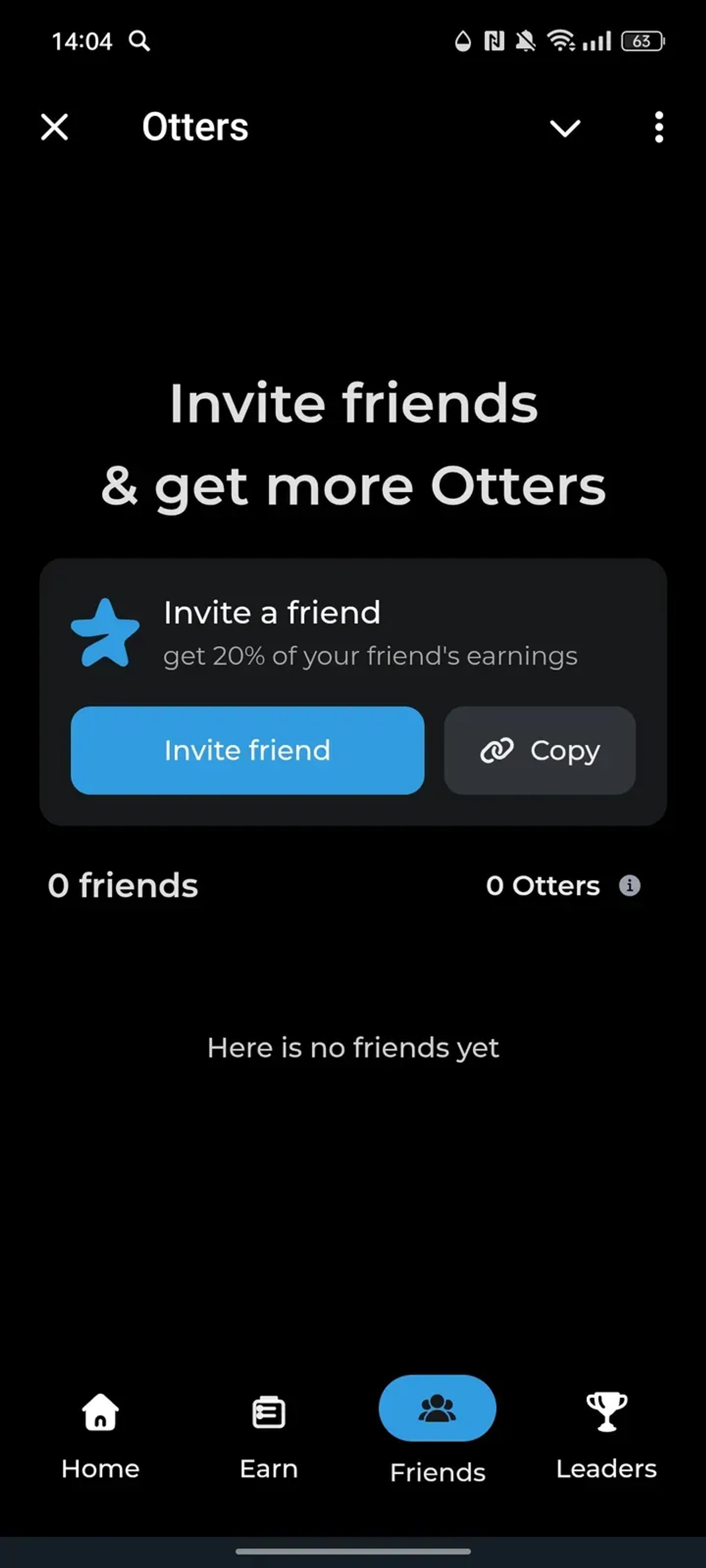Screen dimensions: 706x1568
Task: Tap the Invite friend button
Action: click(247, 750)
